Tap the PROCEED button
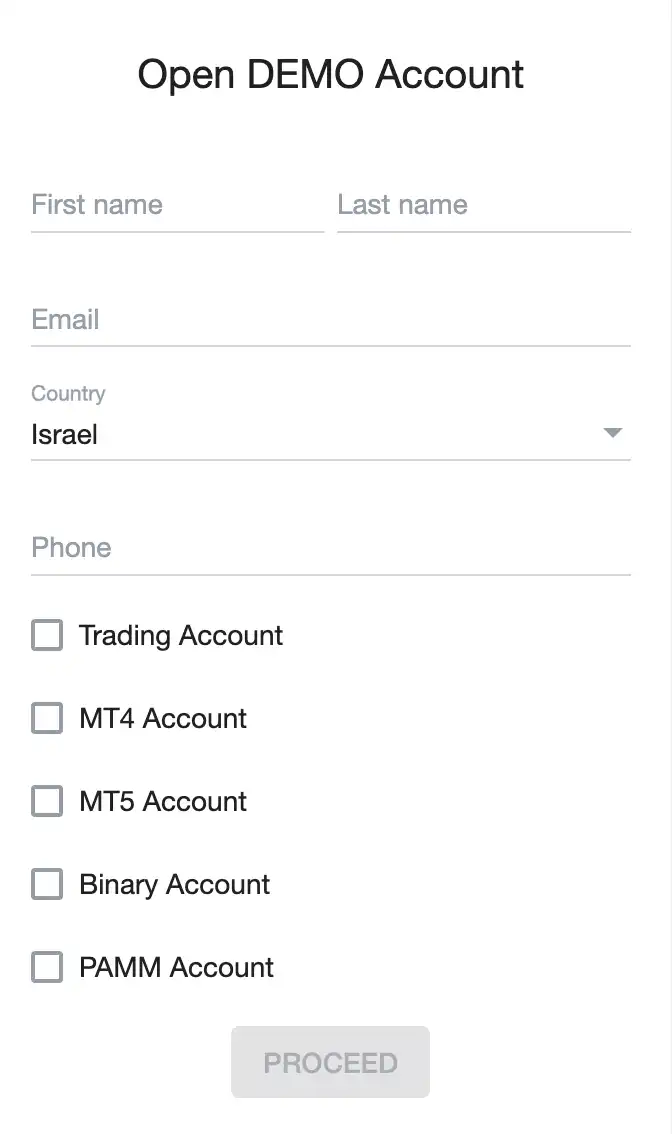The width and height of the screenshot is (672, 1134). click(x=330, y=1062)
